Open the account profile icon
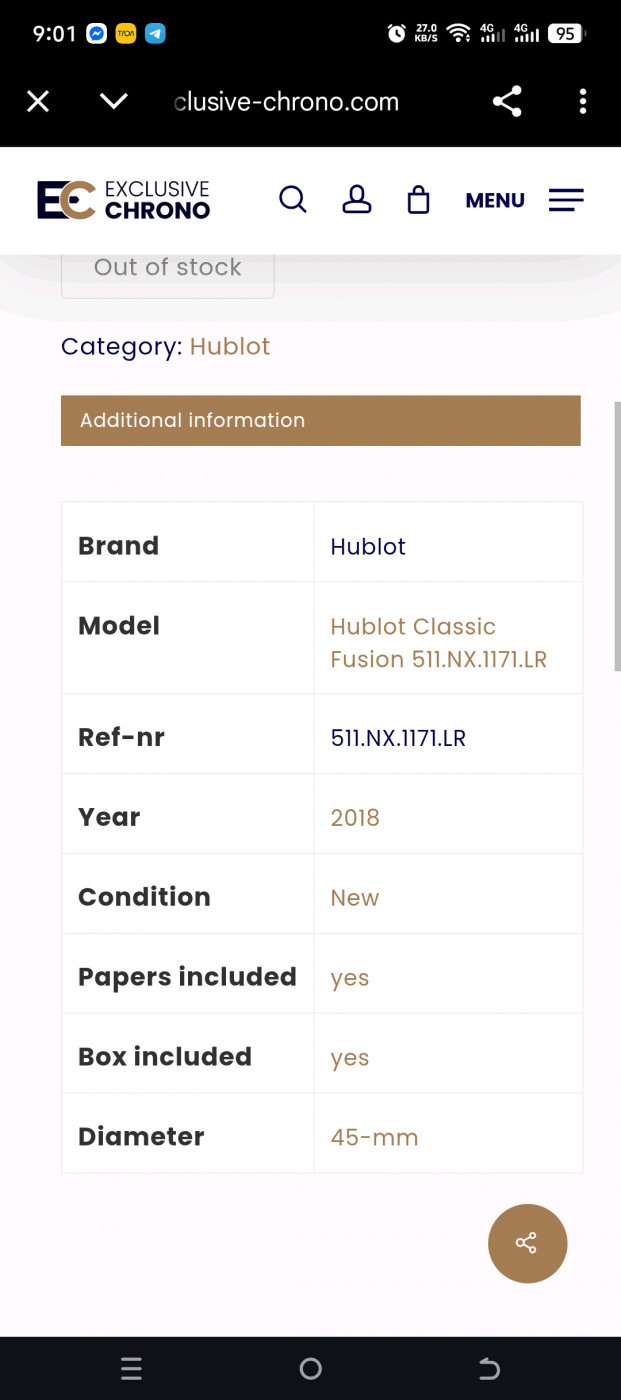 click(357, 200)
